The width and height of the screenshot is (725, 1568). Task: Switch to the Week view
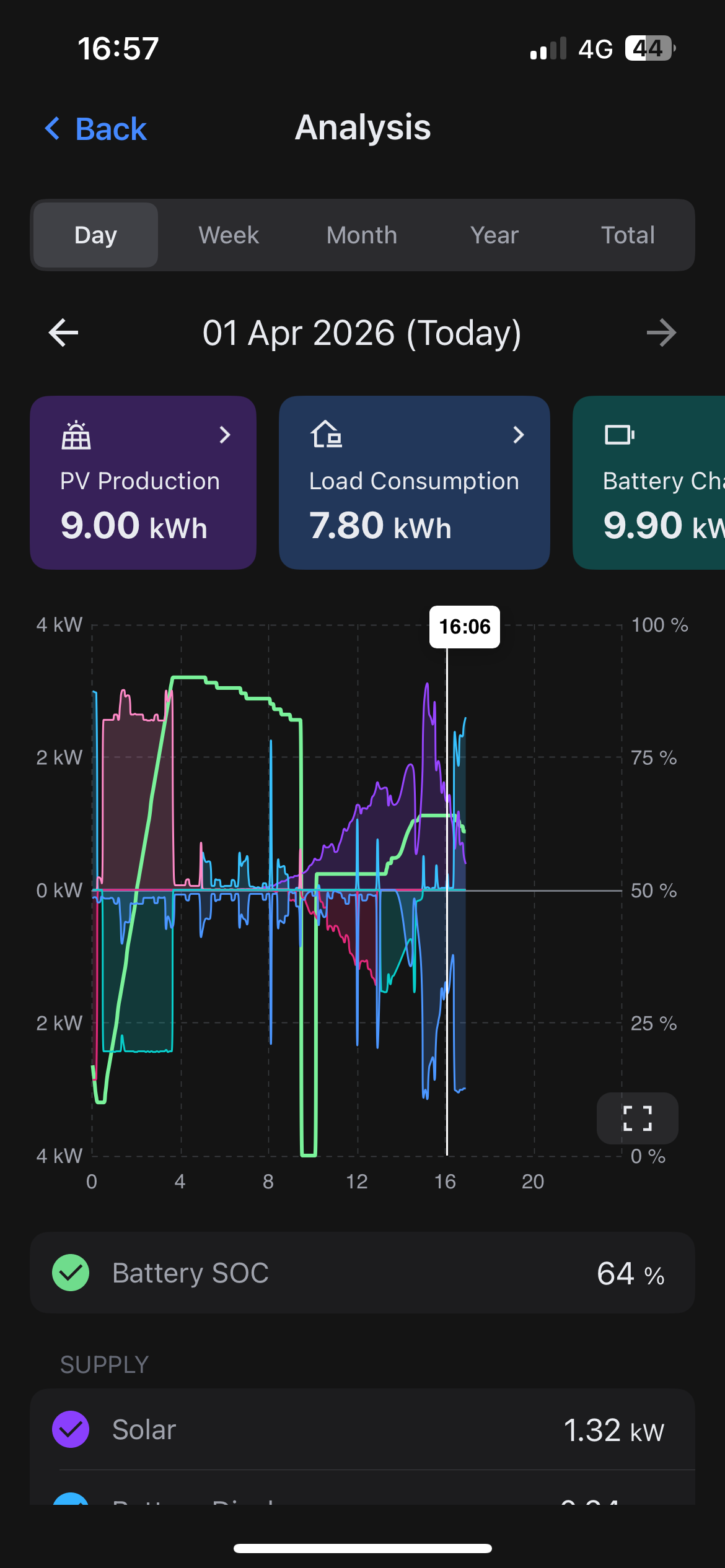[228, 235]
